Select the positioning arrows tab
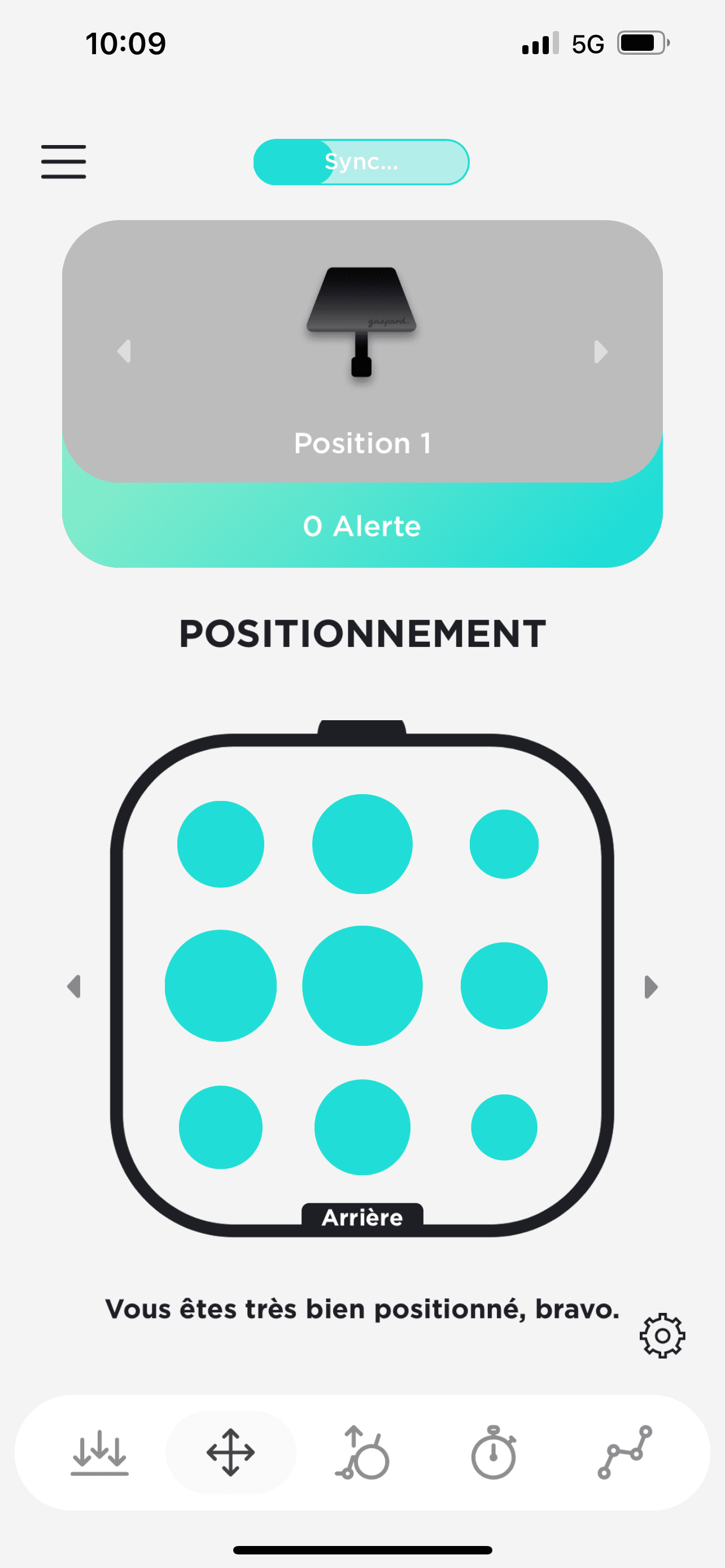 click(x=231, y=1453)
